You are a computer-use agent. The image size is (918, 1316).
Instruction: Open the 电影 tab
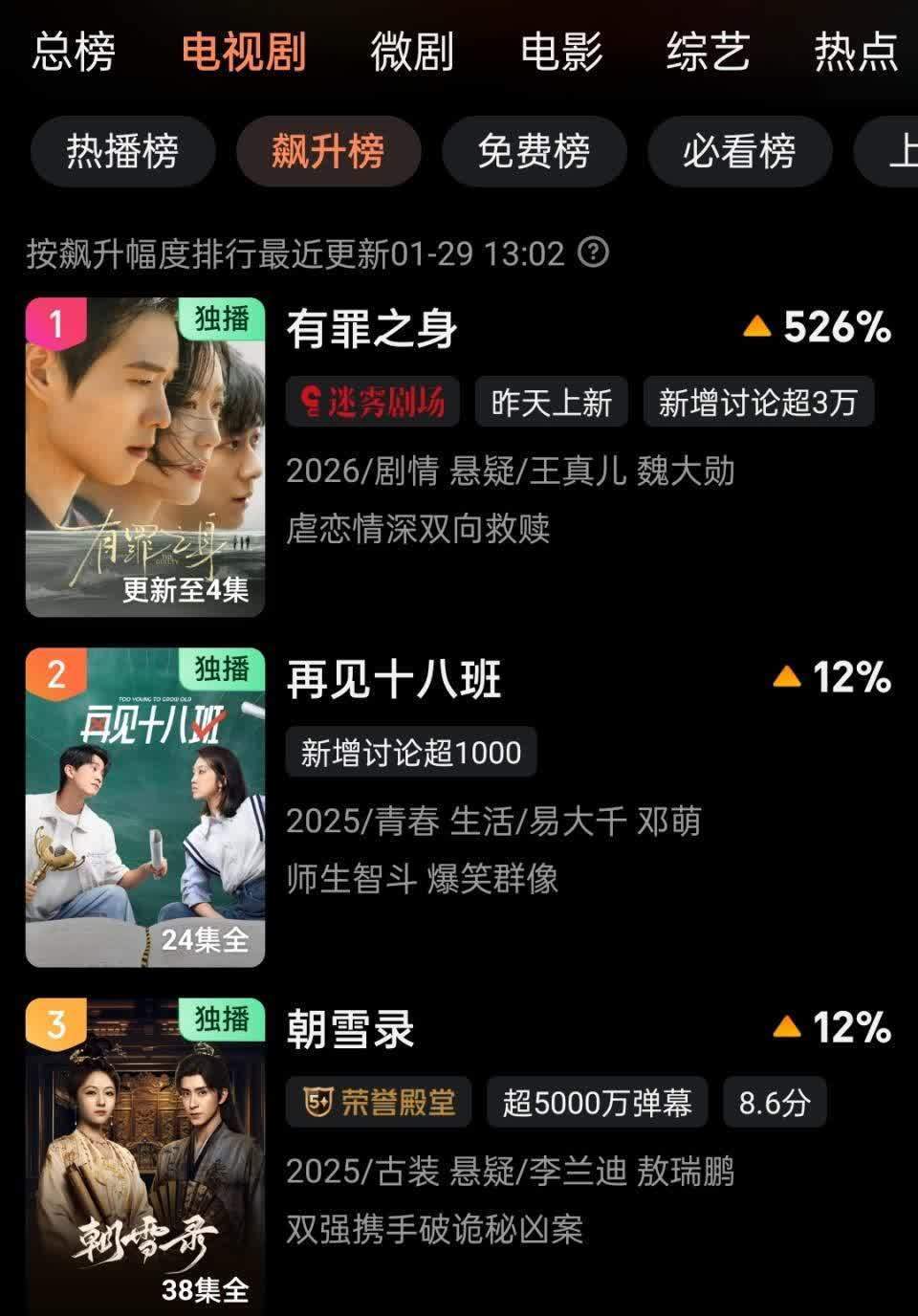pyautogui.click(x=561, y=52)
